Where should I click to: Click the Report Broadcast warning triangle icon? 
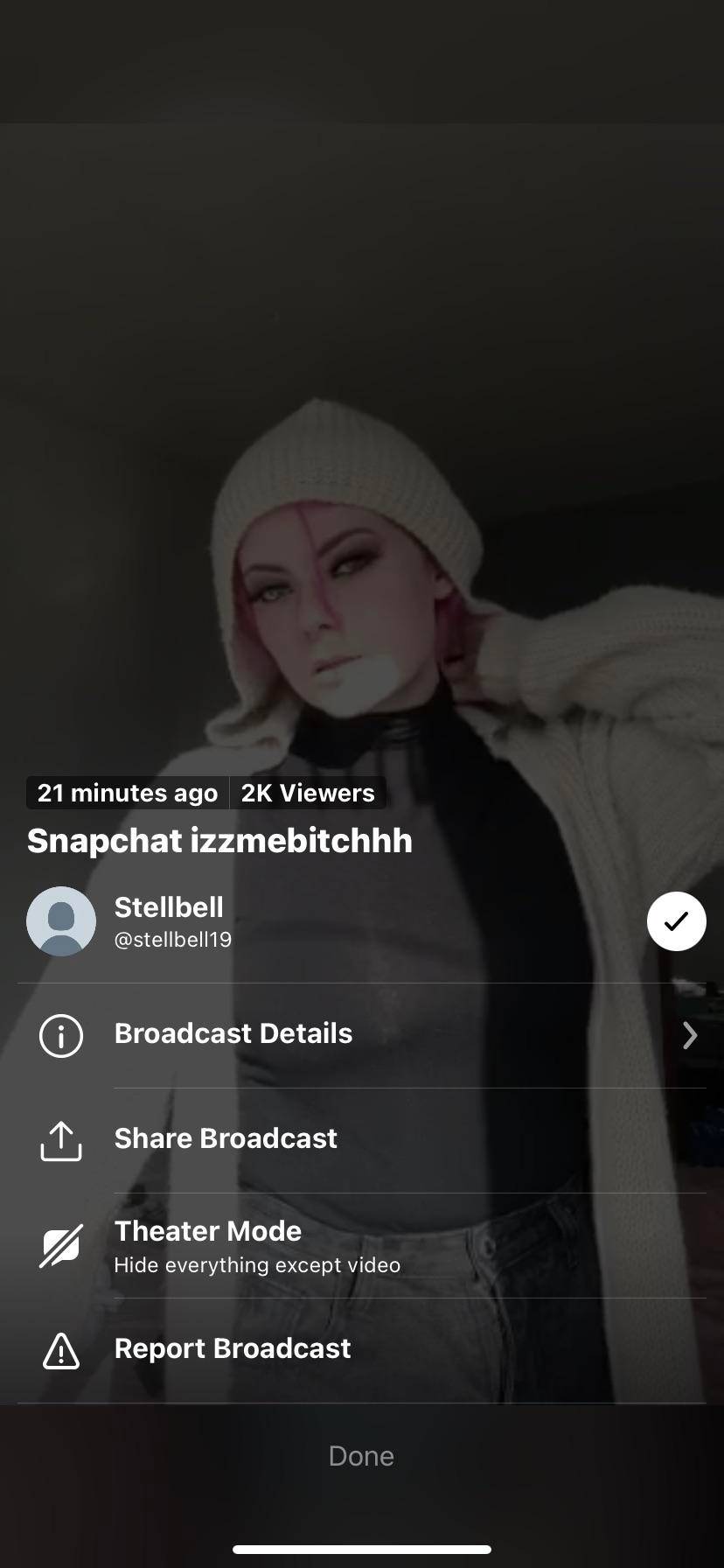pyautogui.click(x=60, y=1350)
